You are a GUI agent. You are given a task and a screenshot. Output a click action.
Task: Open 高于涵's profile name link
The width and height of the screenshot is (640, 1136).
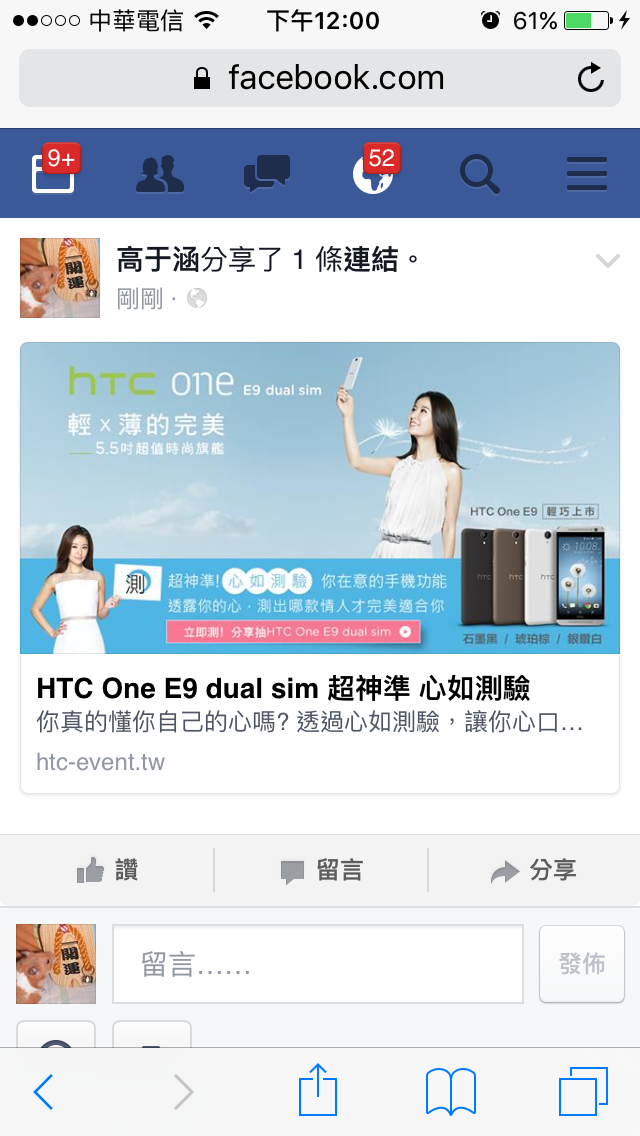tap(158, 260)
